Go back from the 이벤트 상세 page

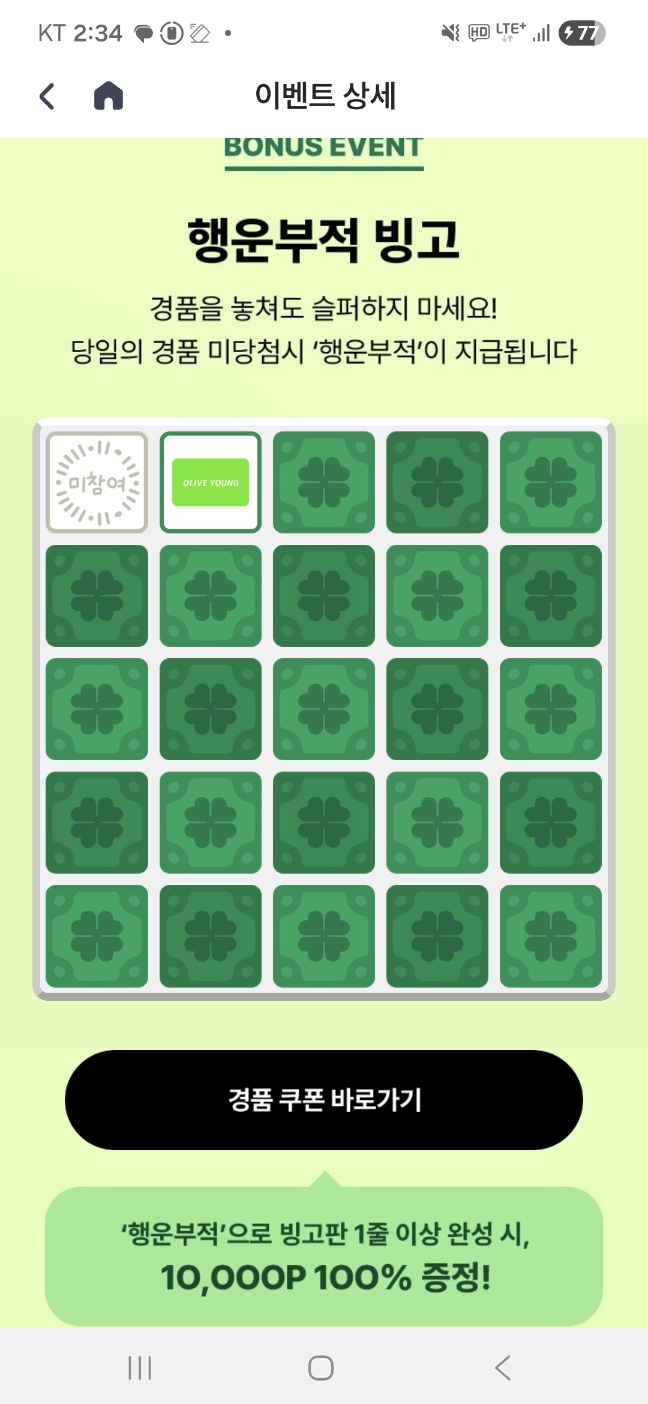[x=47, y=96]
